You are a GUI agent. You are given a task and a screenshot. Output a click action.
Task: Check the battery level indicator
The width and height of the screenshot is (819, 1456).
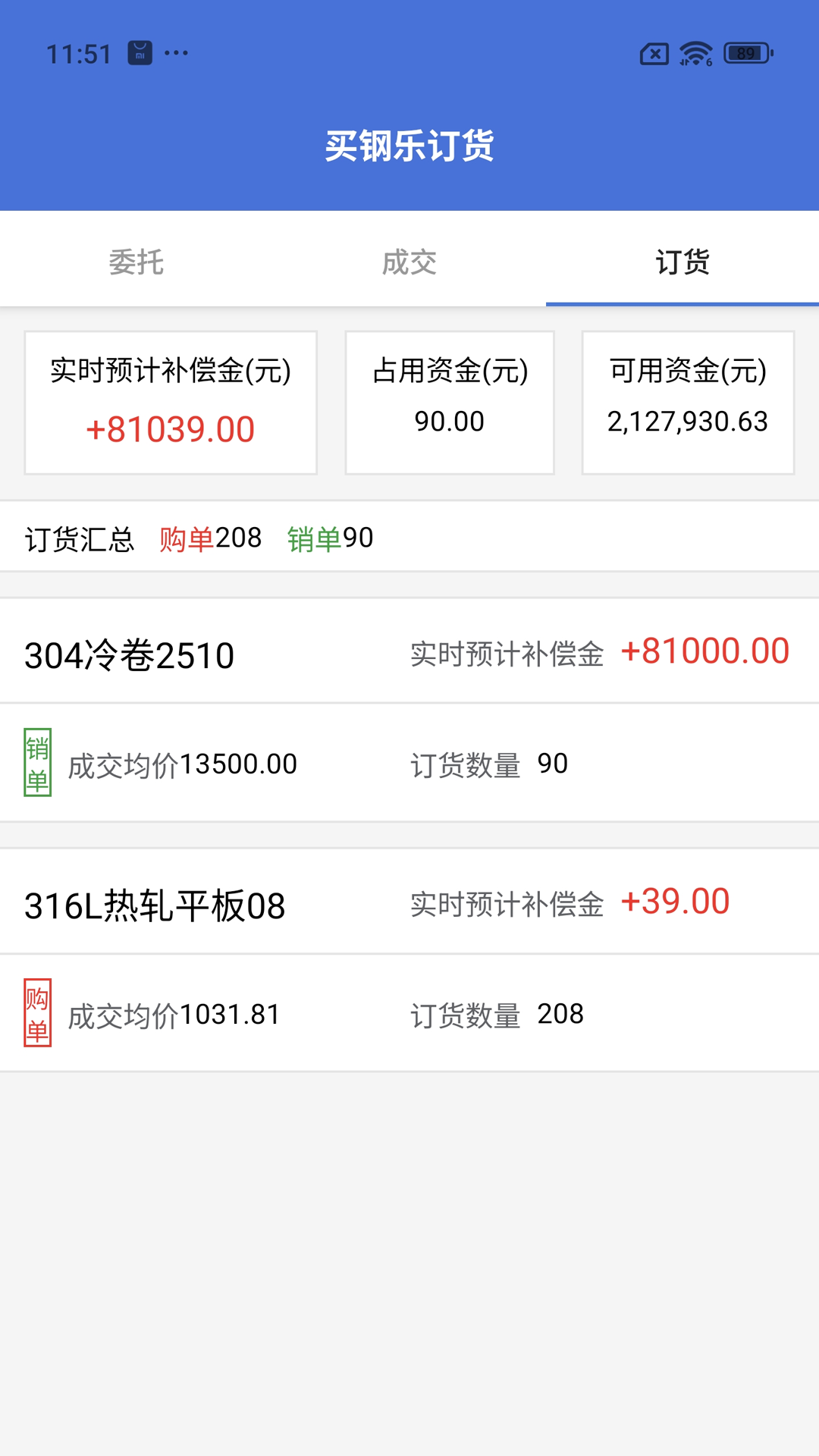(x=744, y=54)
